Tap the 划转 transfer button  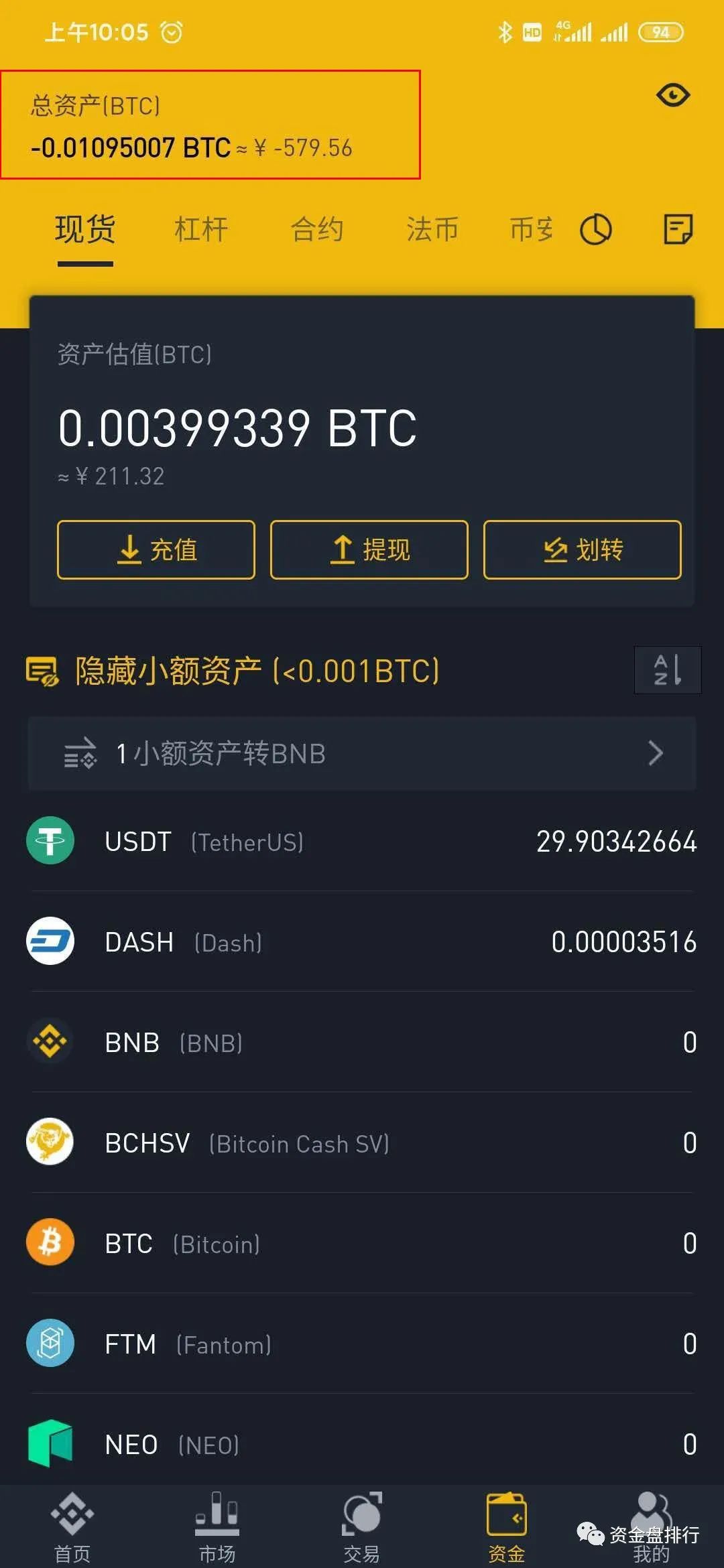click(582, 549)
